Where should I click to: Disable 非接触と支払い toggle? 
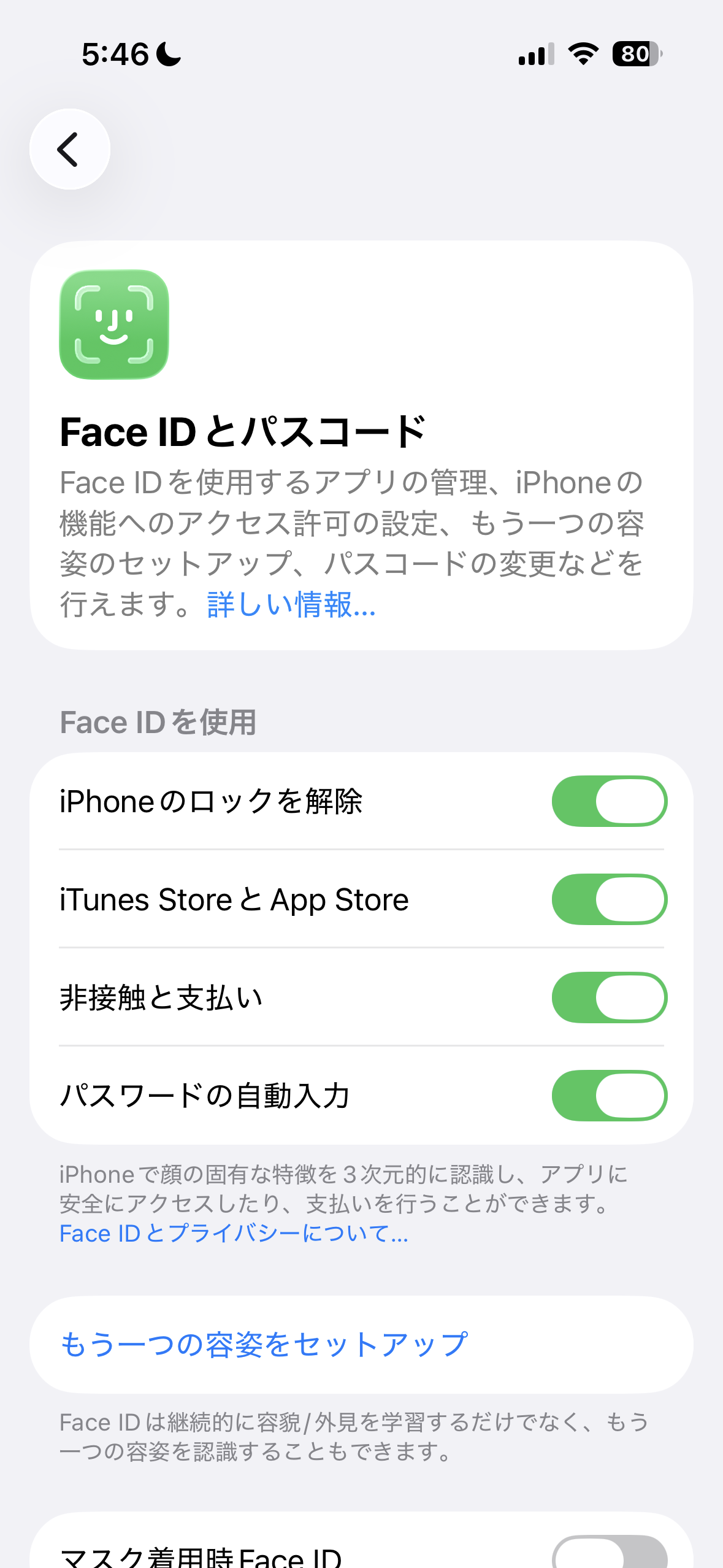tap(609, 997)
